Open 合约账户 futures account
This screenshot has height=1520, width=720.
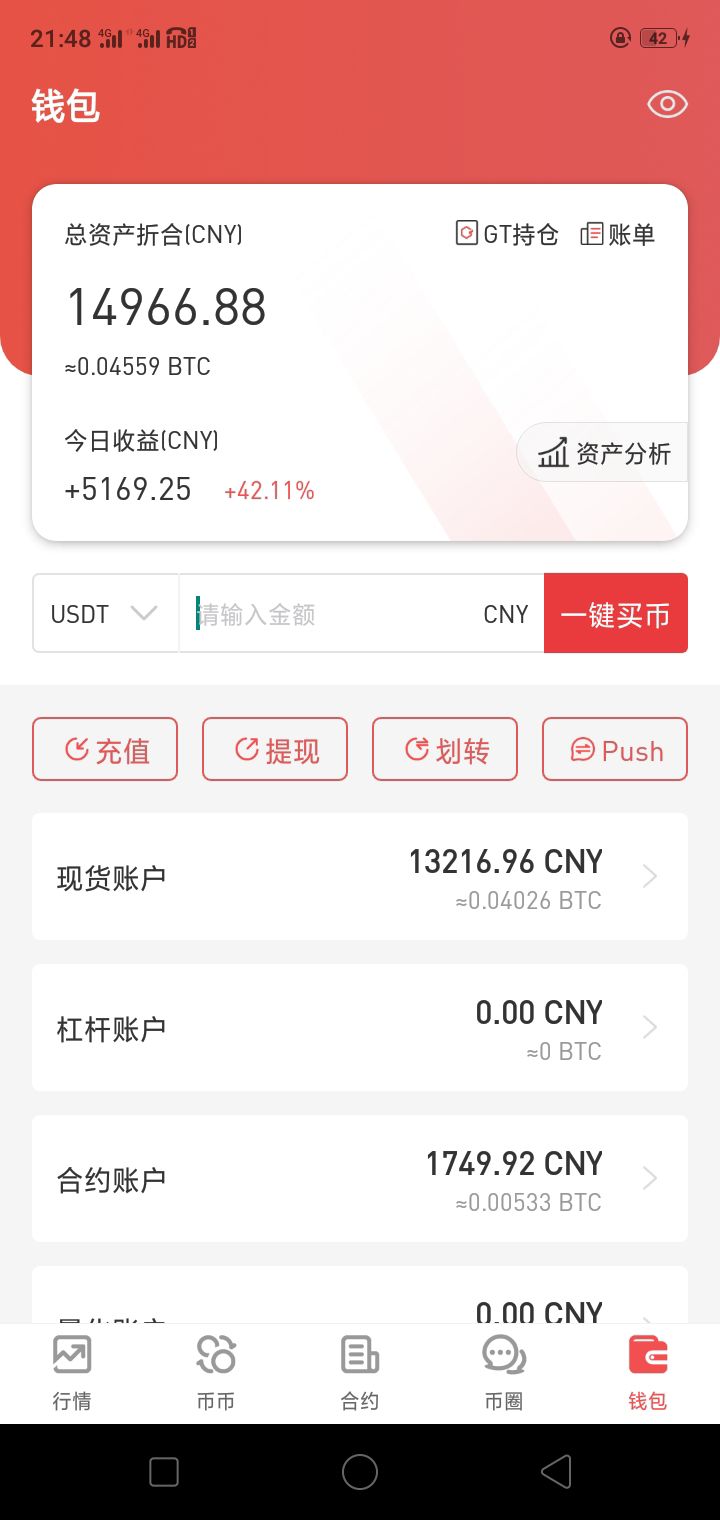(x=360, y=1178)
